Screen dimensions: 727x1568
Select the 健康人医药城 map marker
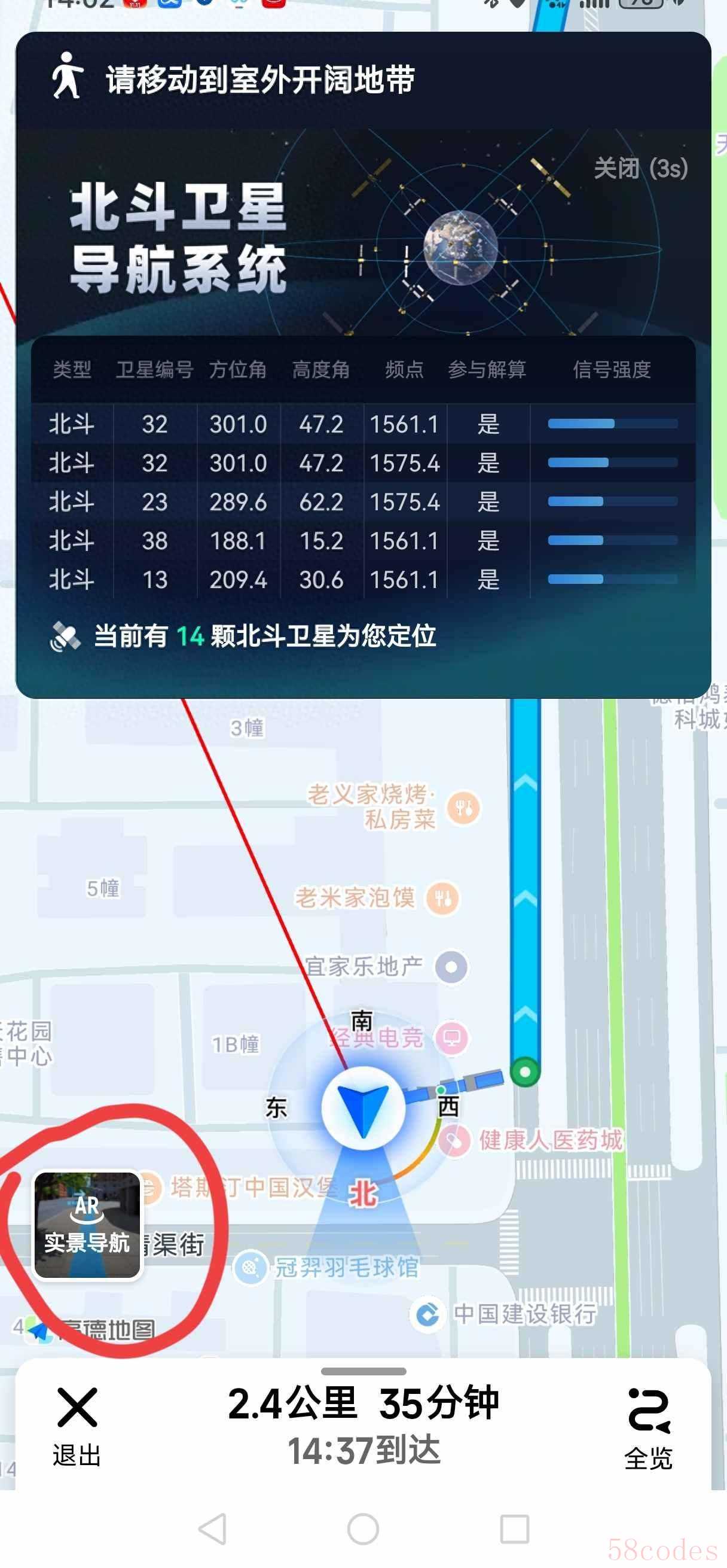[455, 1141]
